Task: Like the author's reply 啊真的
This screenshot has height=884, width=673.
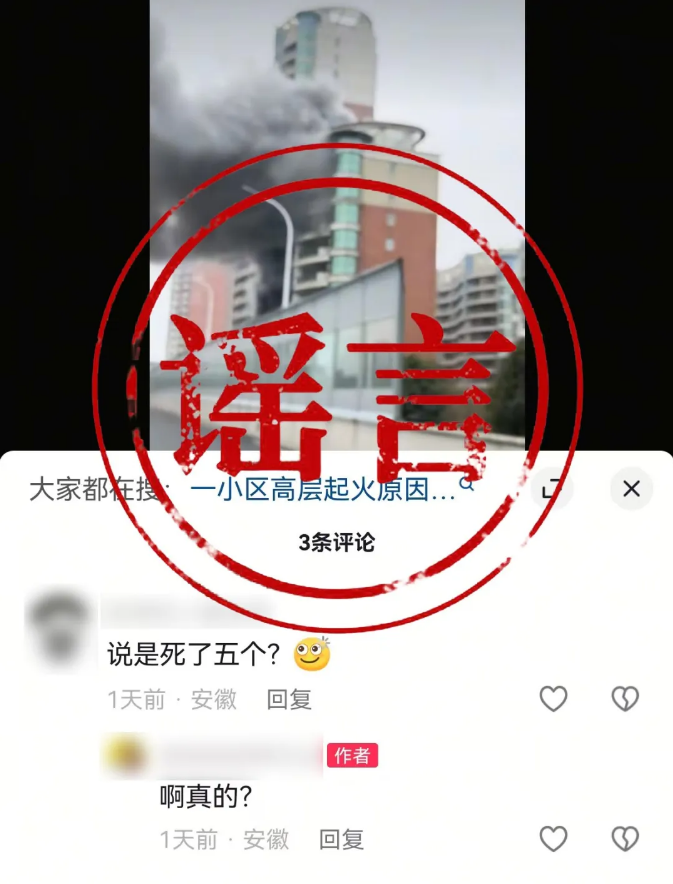Action: [x=553, y=838]
